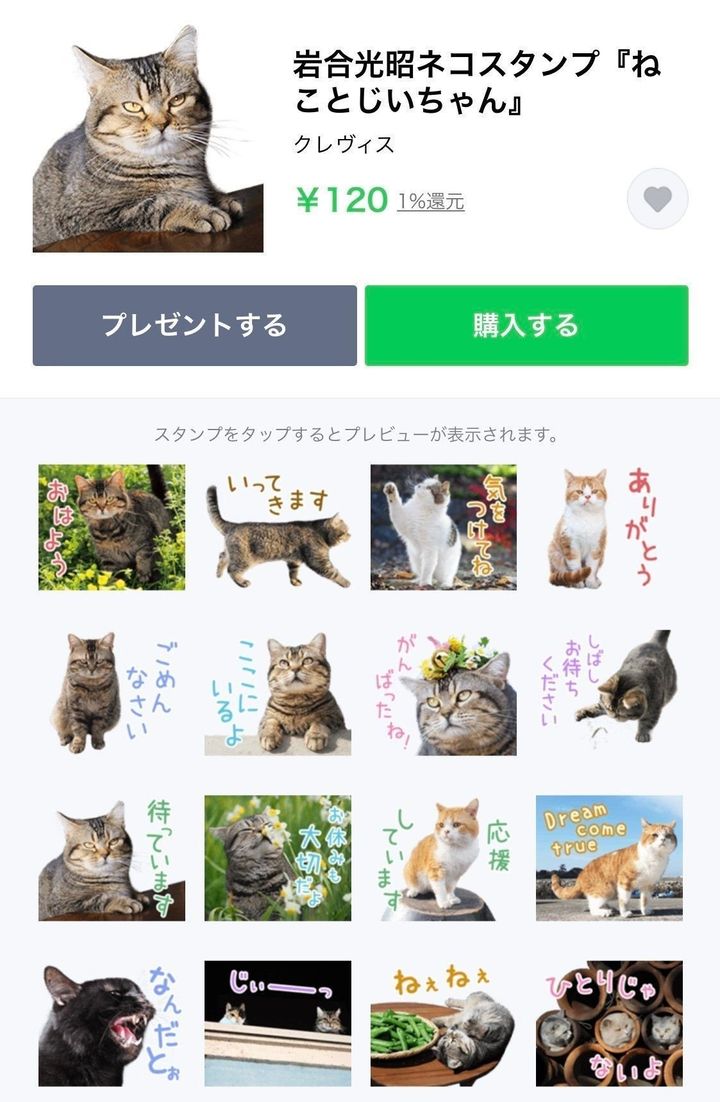Viewport: 720px width, 1102px height.
Task: Preview the がんばったね! sticker
Action: click(x=444, y=692)
